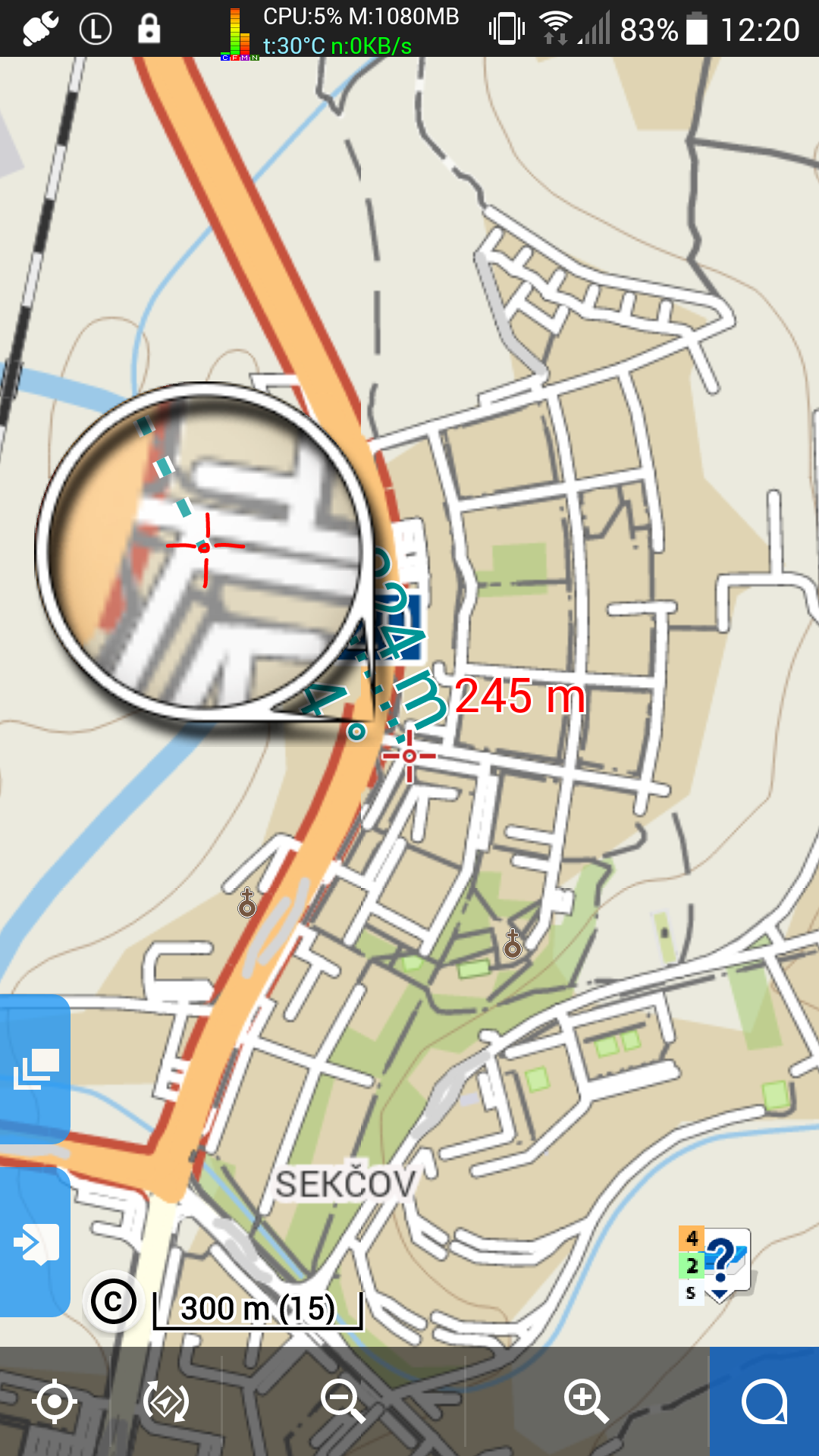
Task: Toggle map rotation mode
Action: (166, 1401)
